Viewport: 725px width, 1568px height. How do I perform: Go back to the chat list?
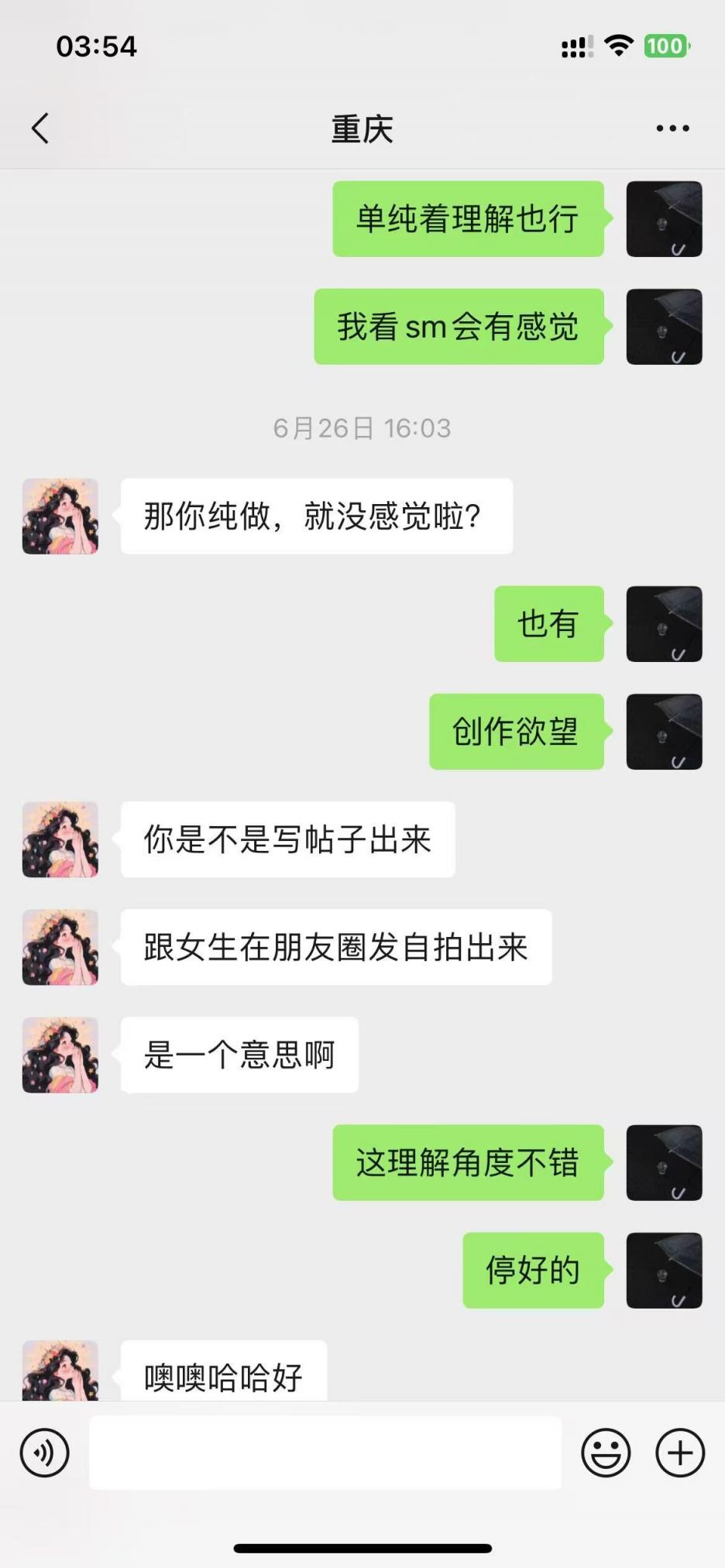click(x=40, y=129)
